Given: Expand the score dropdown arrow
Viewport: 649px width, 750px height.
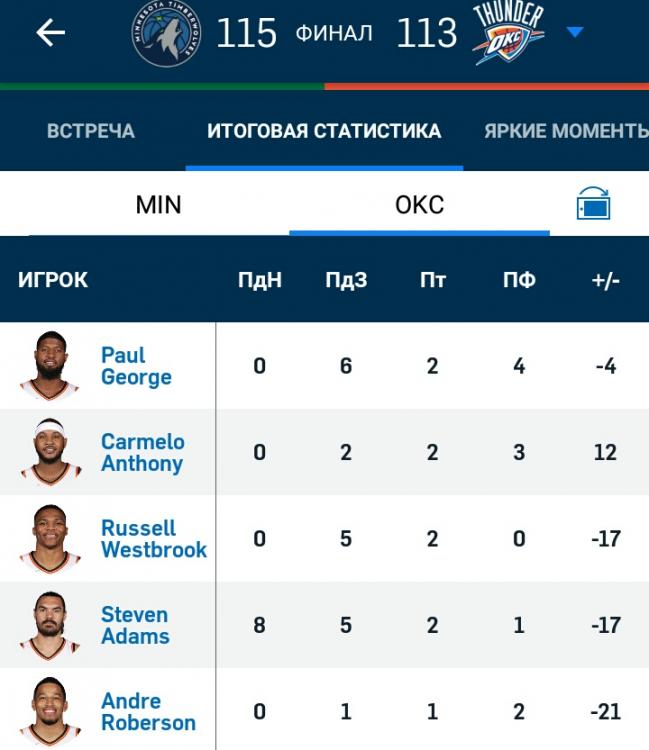Looking at the screenshot, I should 574,32.
